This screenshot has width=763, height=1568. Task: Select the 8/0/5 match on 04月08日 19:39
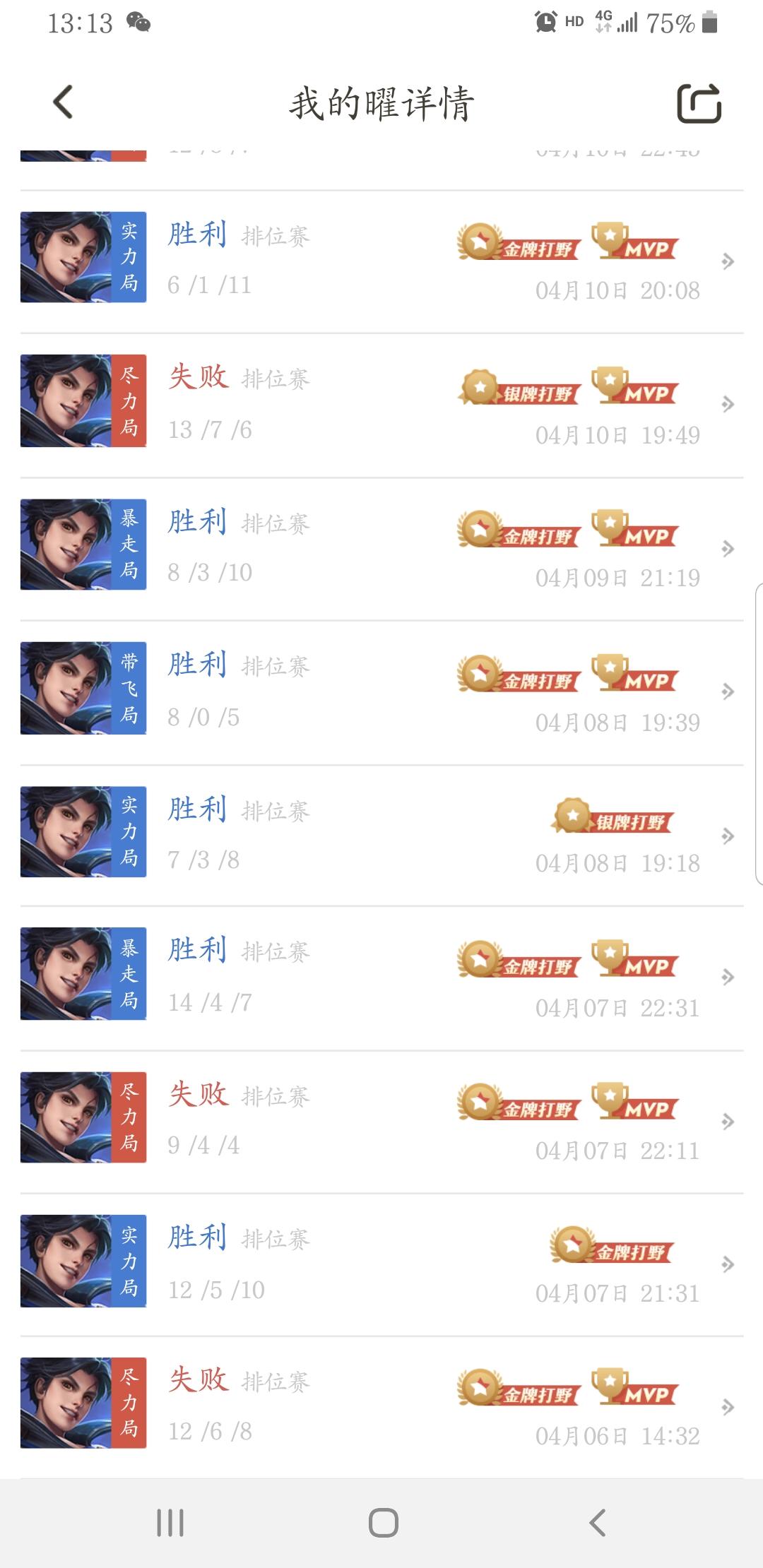[x=381, y=691]
